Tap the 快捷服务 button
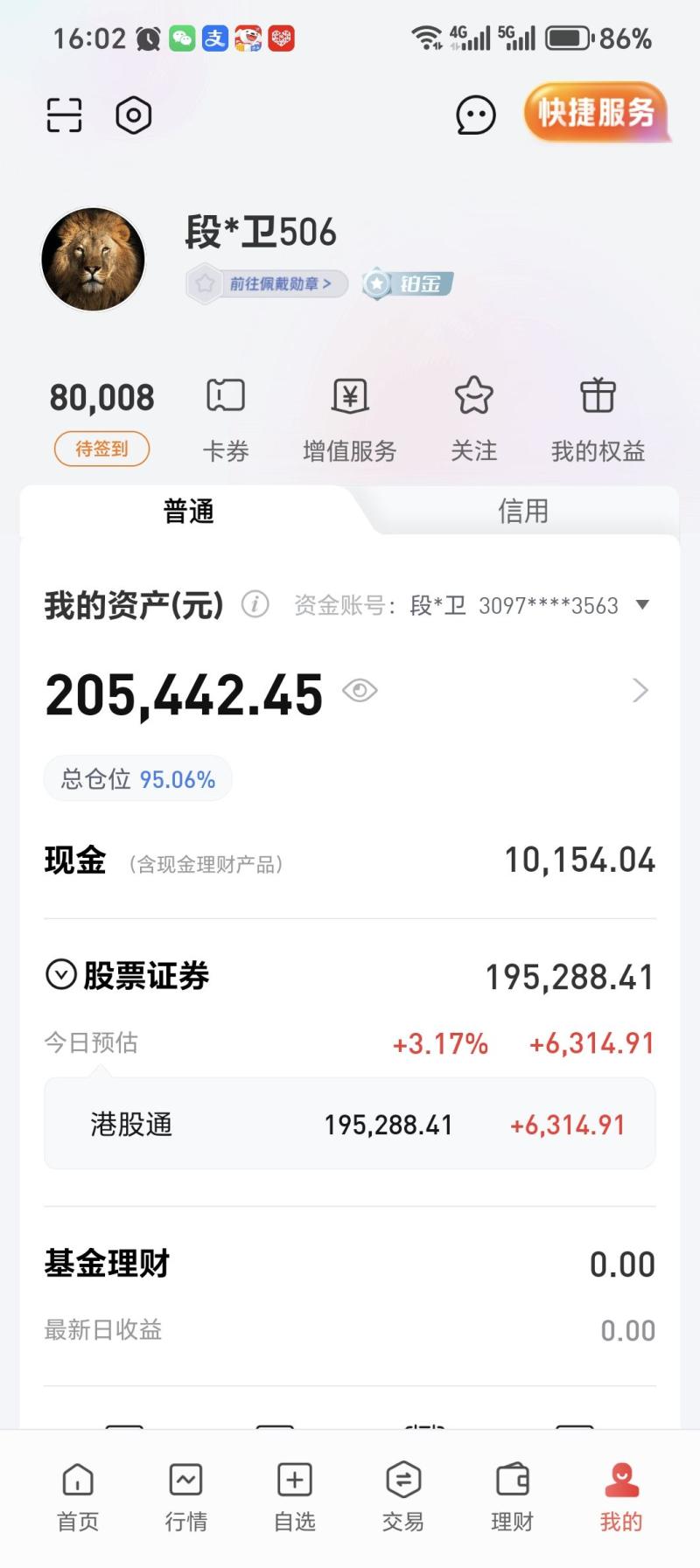700x1568 pixels. point(596,112)
